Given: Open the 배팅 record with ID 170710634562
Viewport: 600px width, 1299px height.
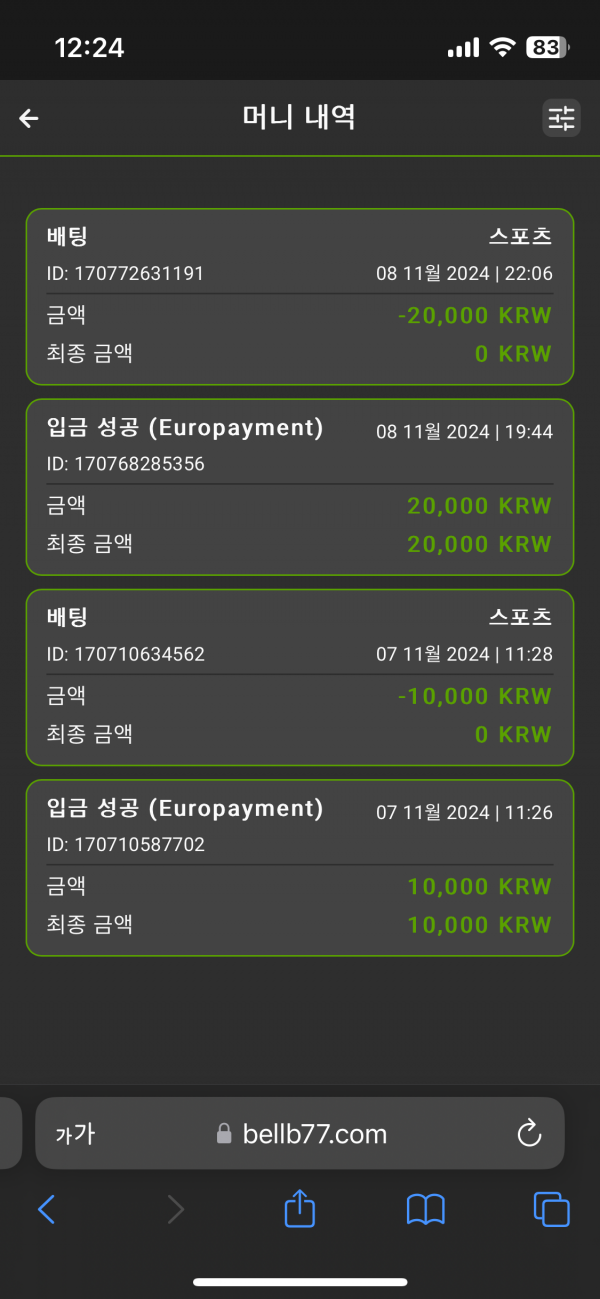Looking at the screenshot, I should [x=300, y=677].
